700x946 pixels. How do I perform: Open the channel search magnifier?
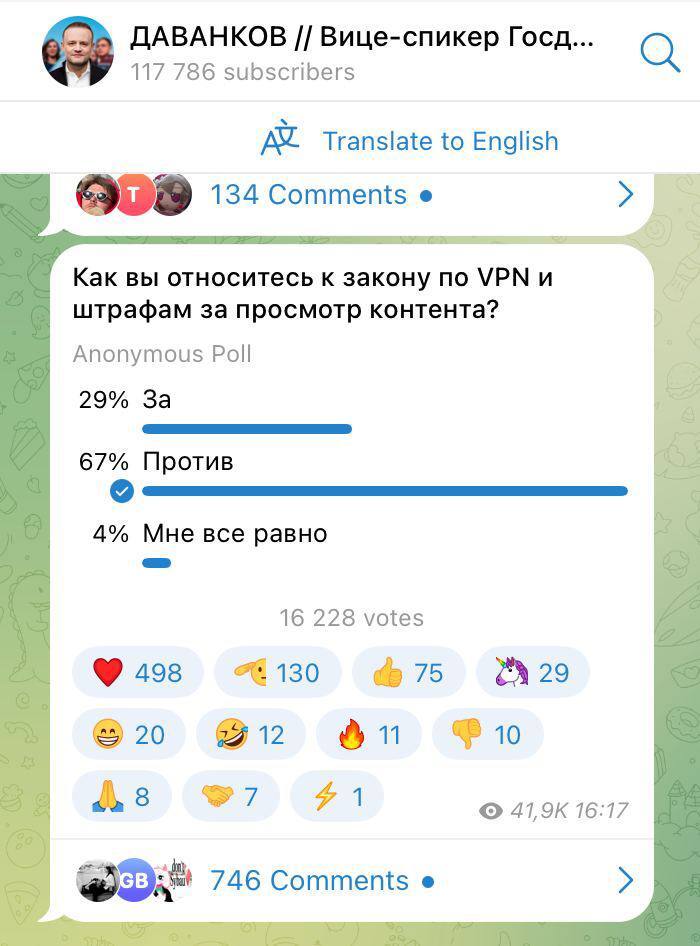(x=659, y=51)
